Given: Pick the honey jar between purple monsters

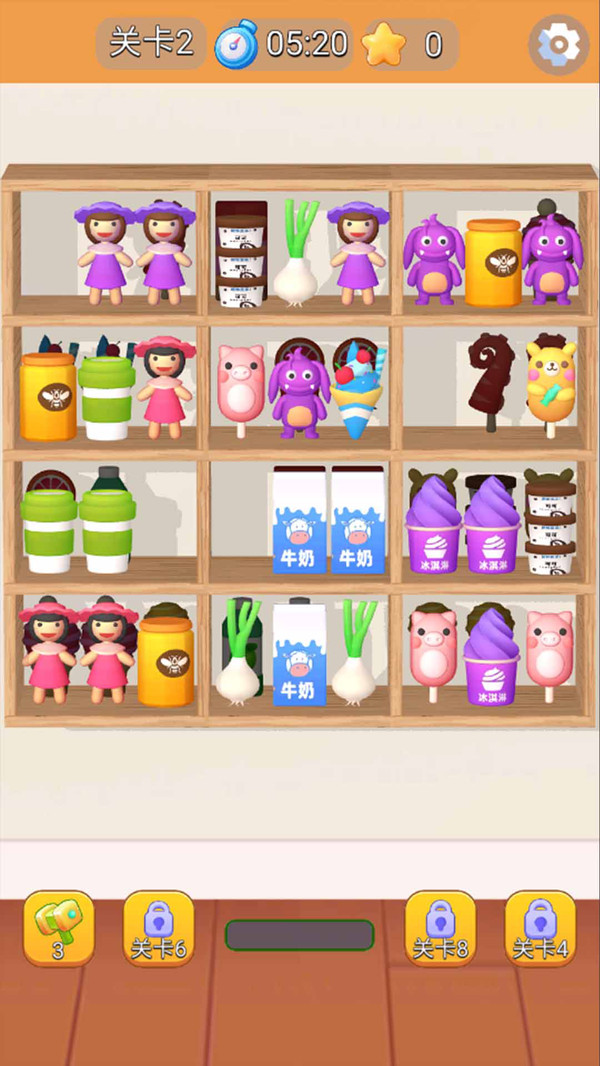Looking at the screenshot, I should (492, 262).
